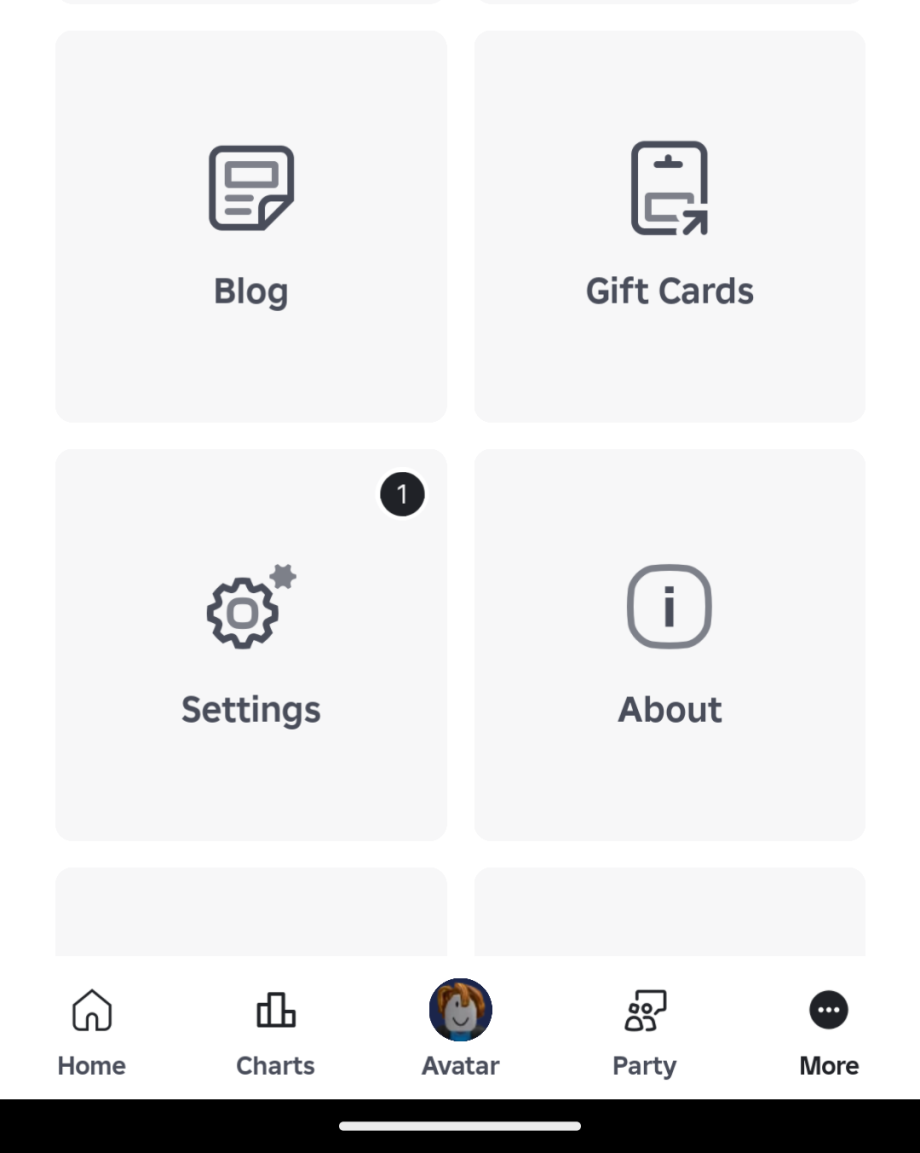Select the Party tab
Viewport: 920px width, 1153px height.
click(644, 1032)
